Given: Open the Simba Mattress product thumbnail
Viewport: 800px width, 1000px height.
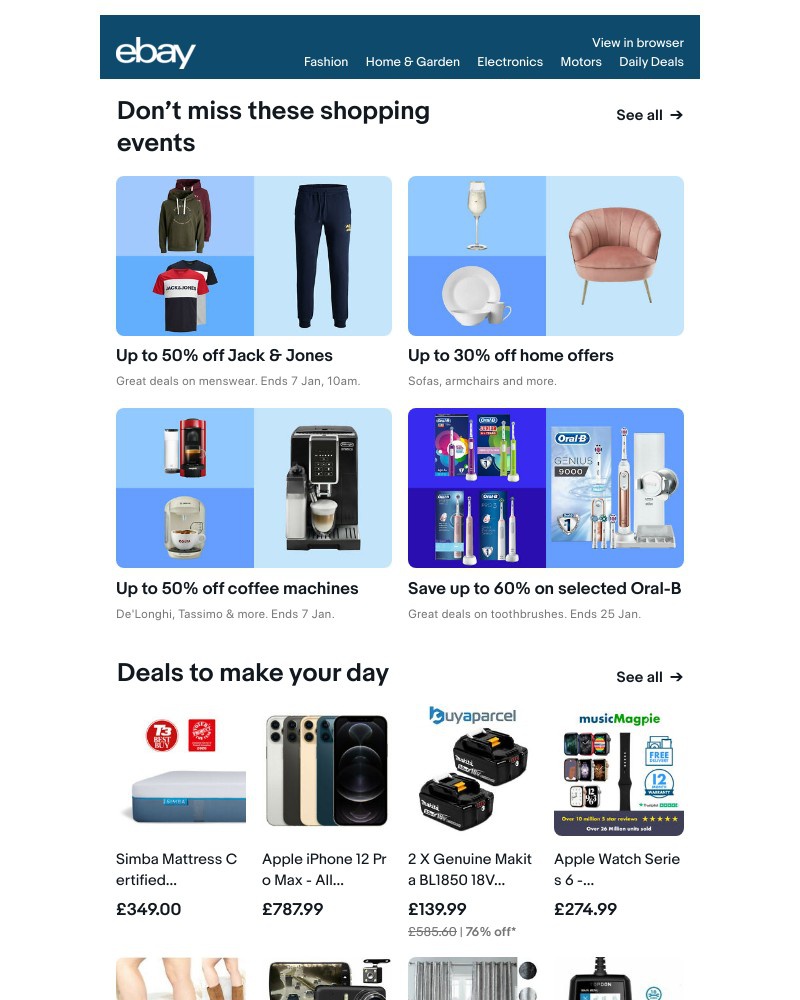Looking at the screenshot, I should click(180, 770).
